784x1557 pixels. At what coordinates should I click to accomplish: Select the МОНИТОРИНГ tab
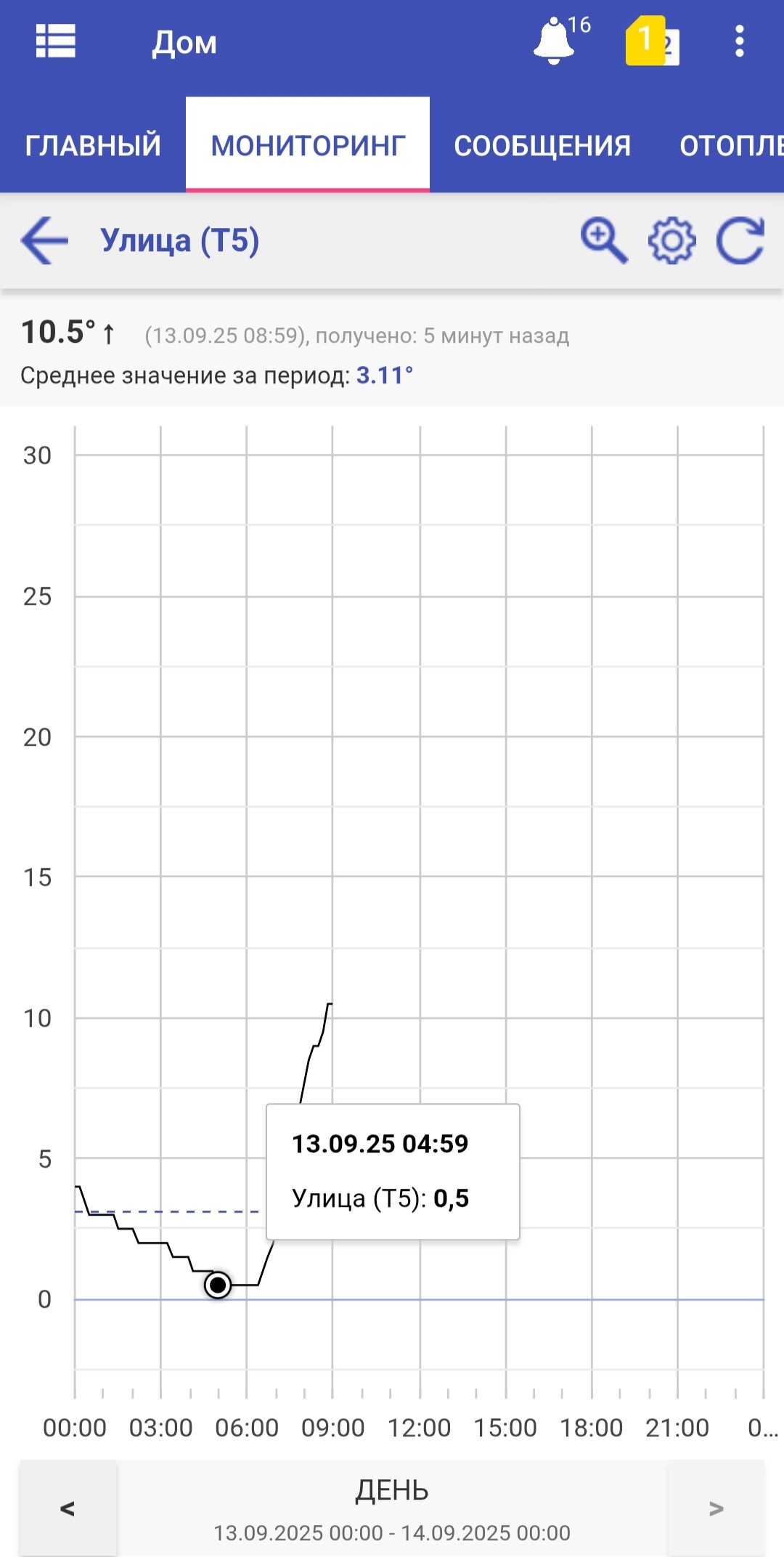coord(308,145)
